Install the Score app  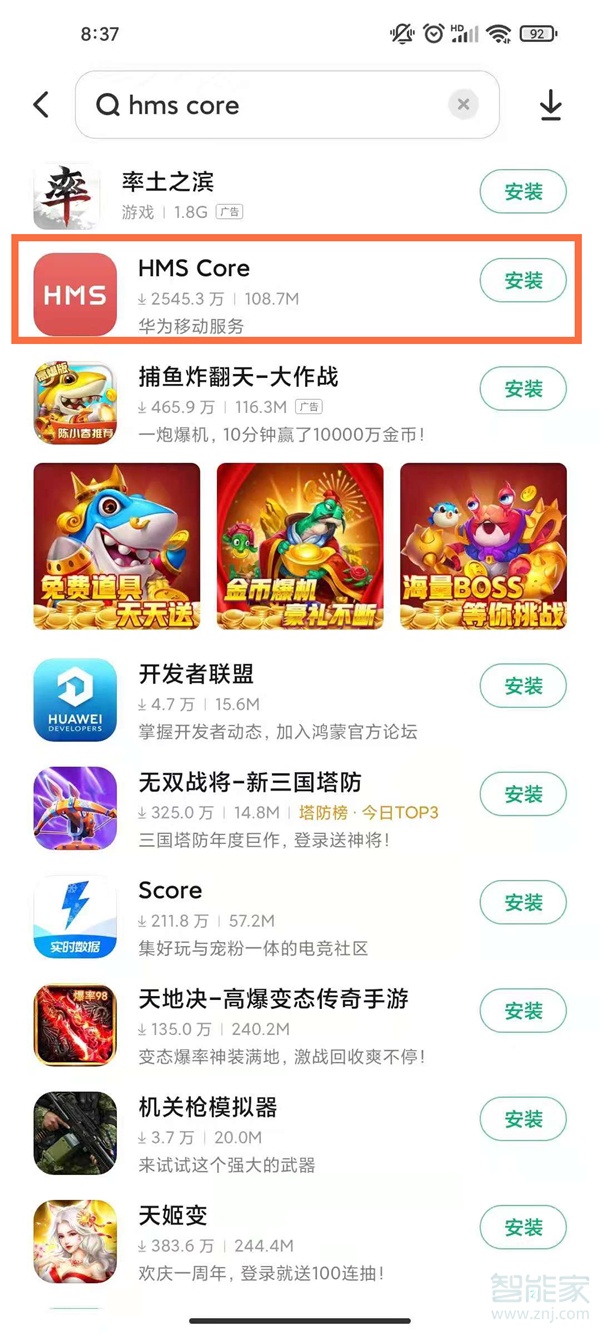tap(523, 903)
